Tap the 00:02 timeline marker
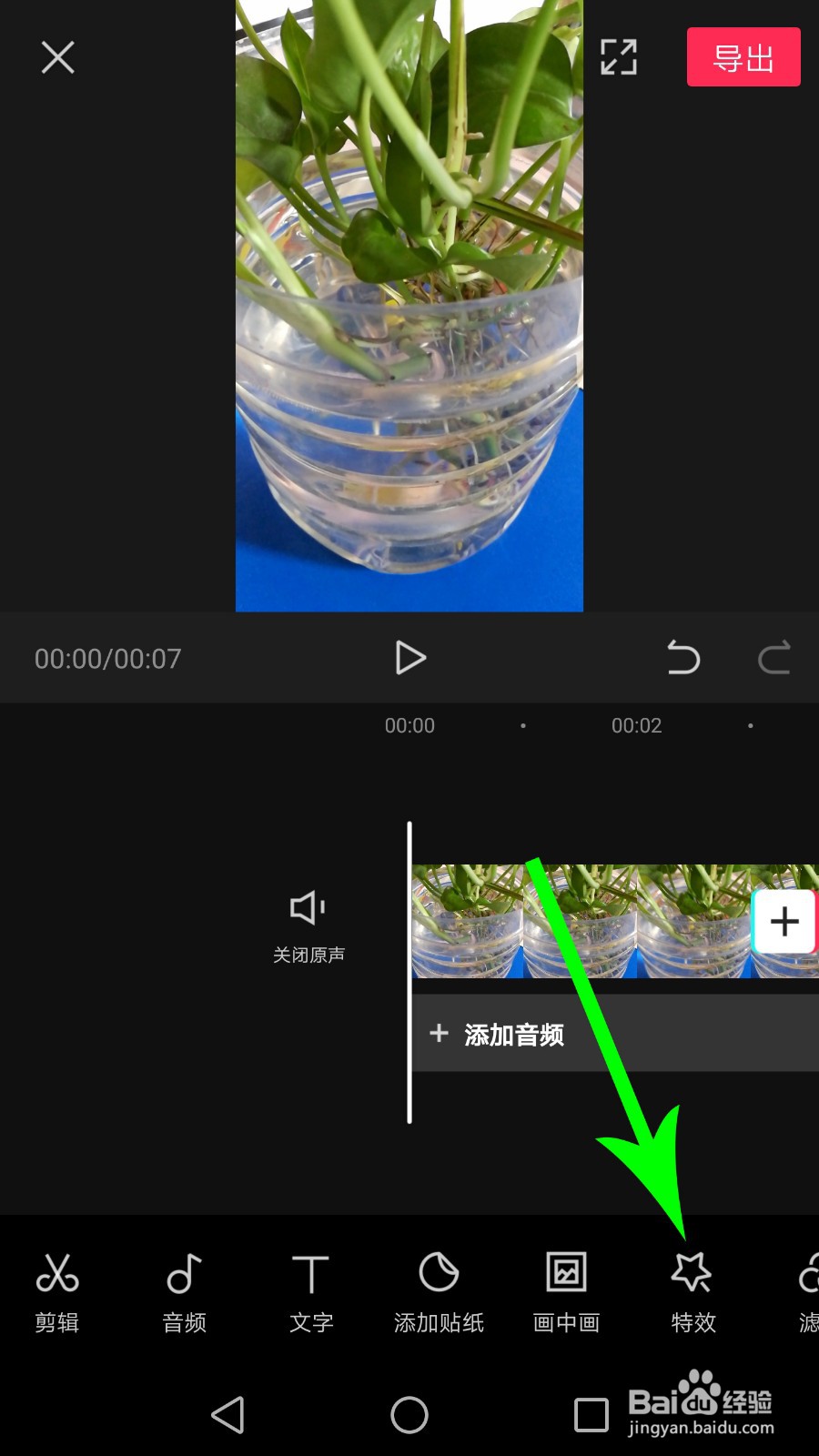 [x=636, y=725]
